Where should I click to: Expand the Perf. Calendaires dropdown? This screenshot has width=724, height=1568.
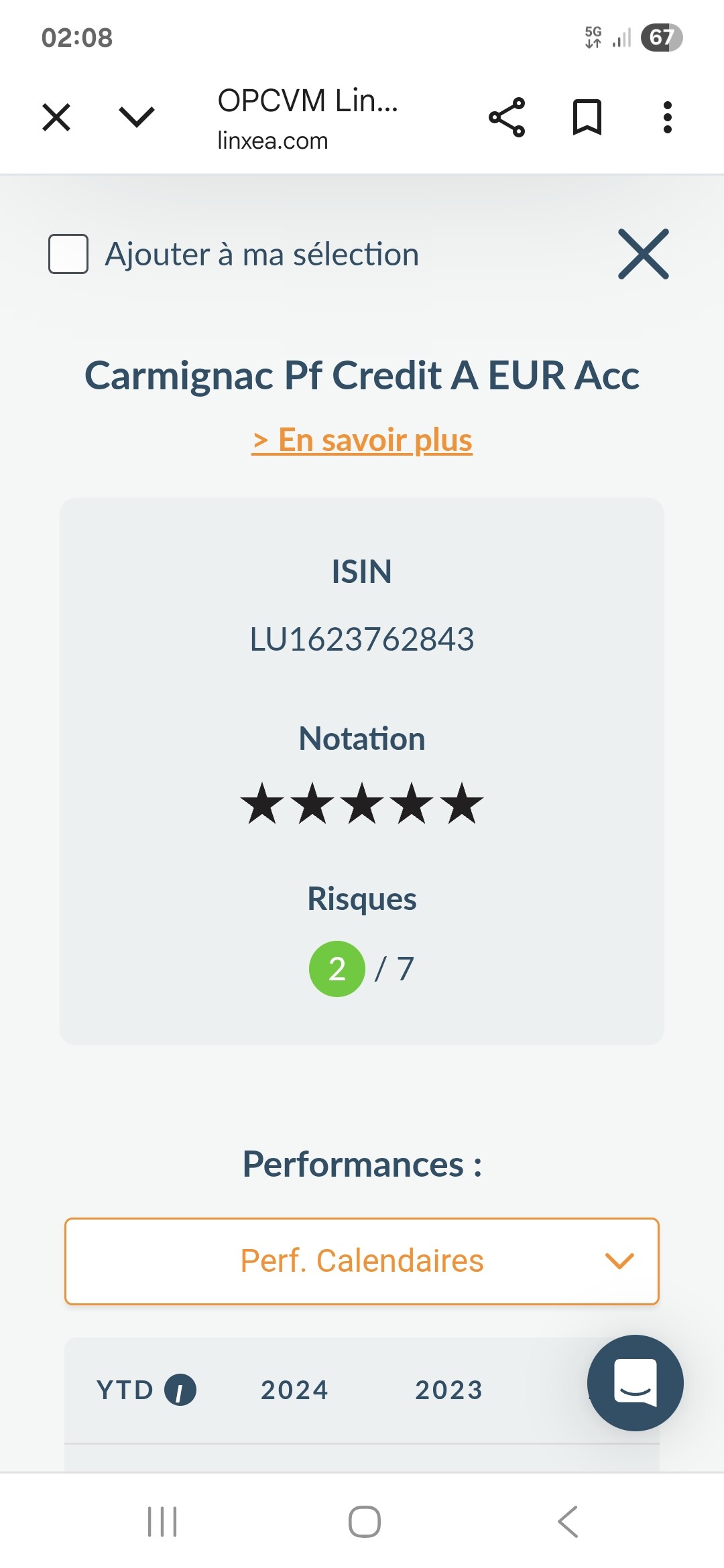point(362,1261)
